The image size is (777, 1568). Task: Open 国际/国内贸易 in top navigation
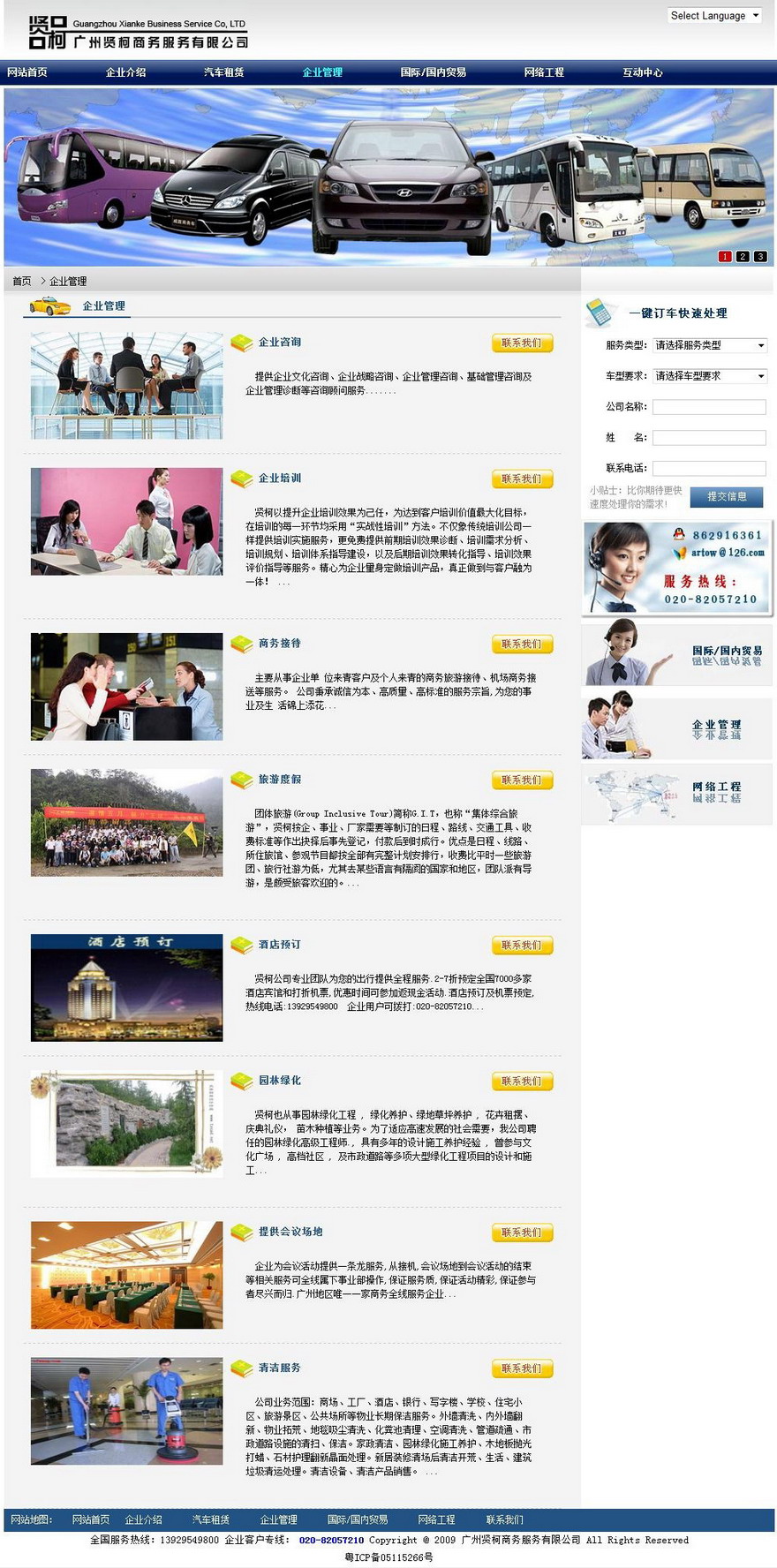pos(433,72)
